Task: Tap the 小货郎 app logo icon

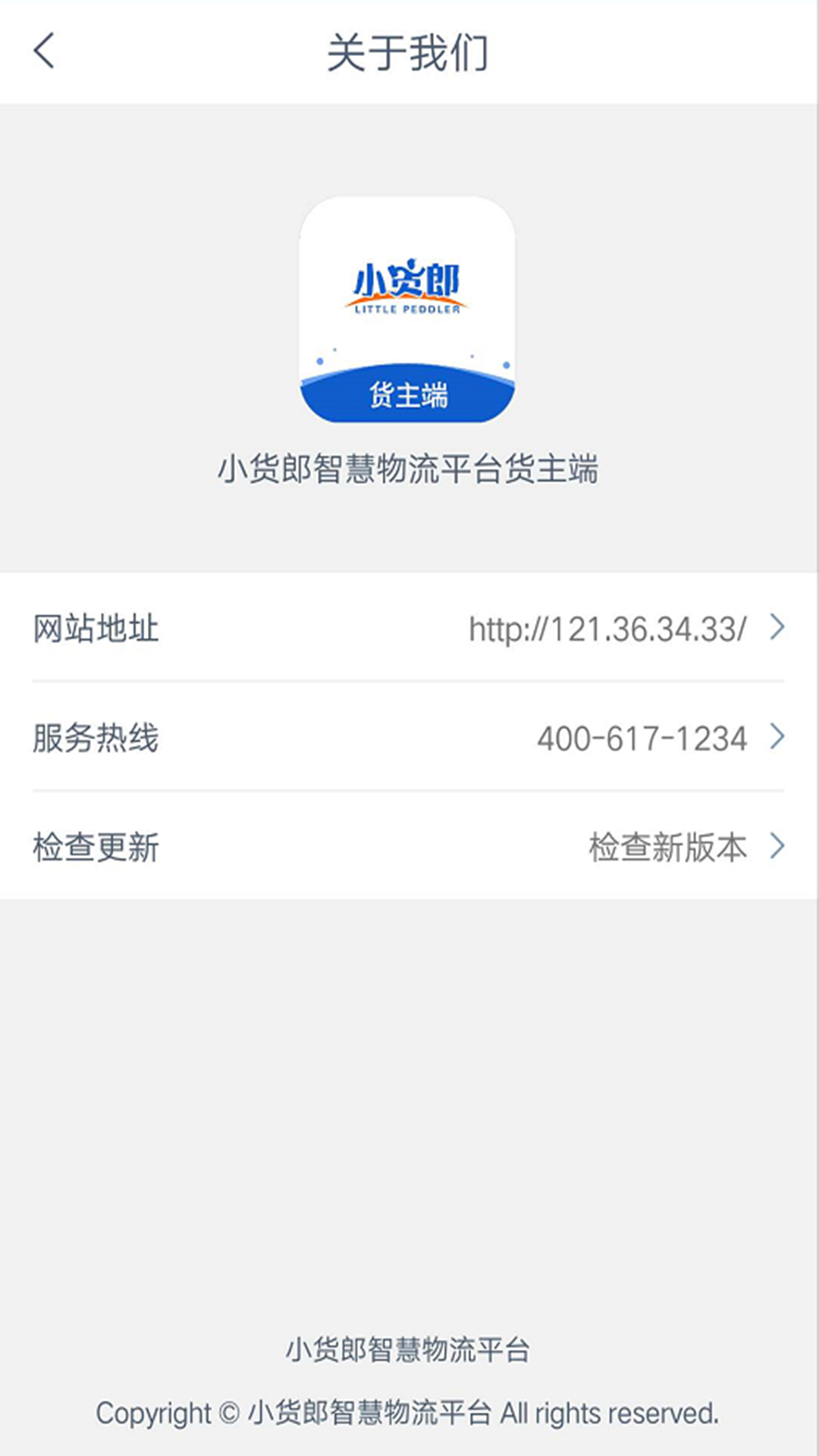Action: [408, 311]
